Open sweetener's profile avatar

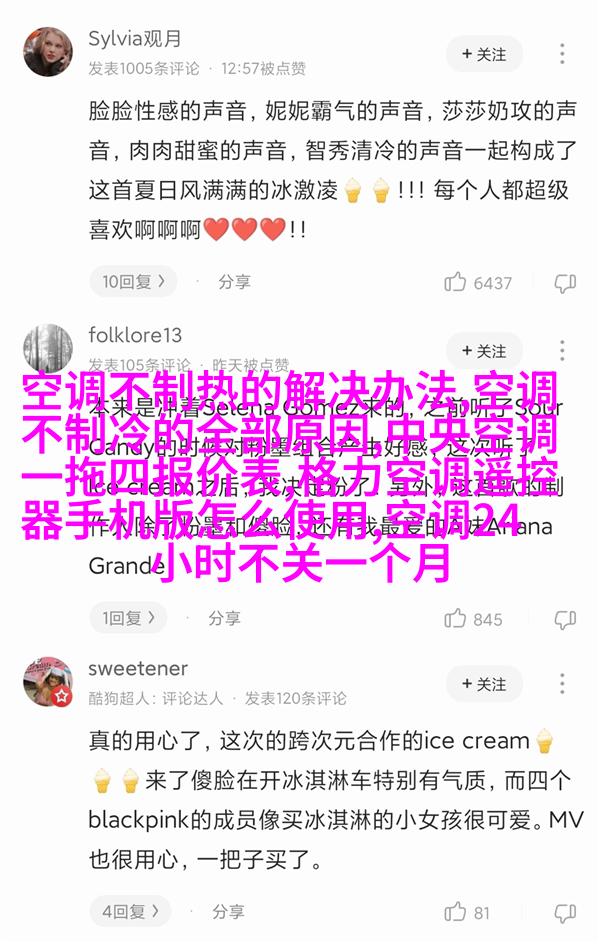[x=48, y=682]
